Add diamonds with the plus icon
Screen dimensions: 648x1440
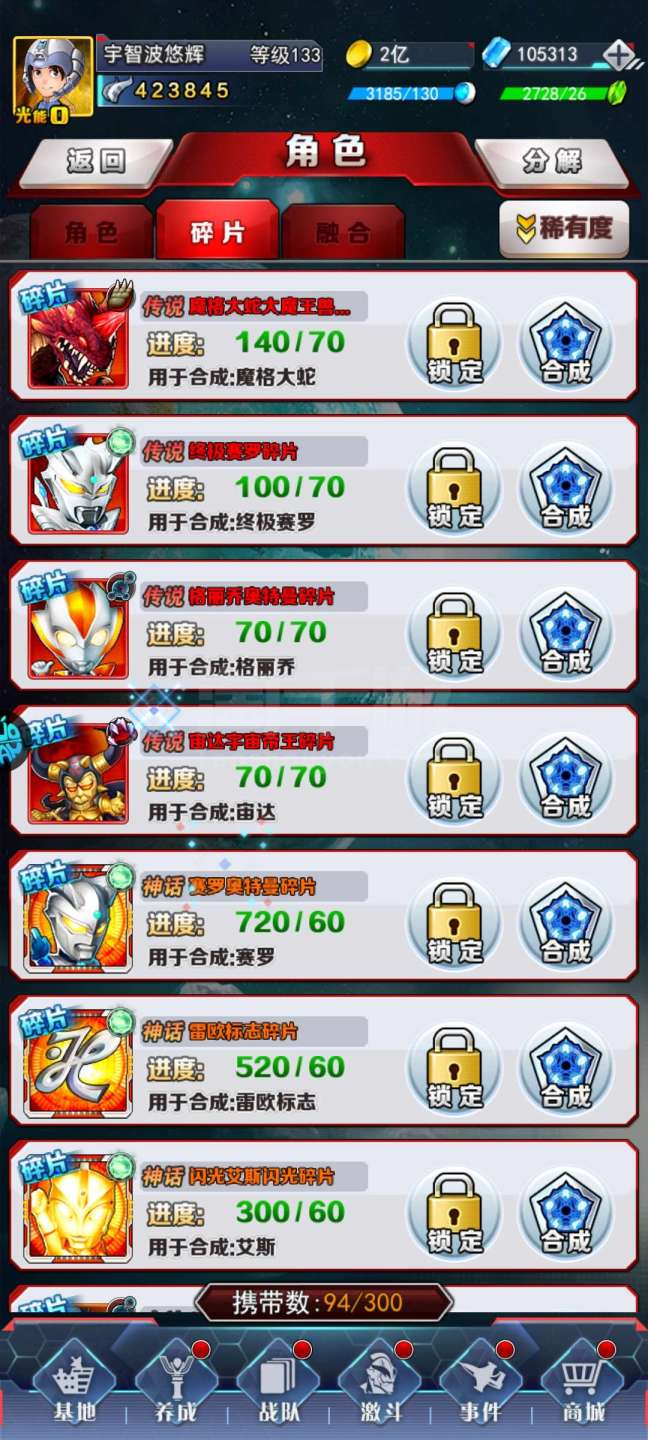coord(619,54)
